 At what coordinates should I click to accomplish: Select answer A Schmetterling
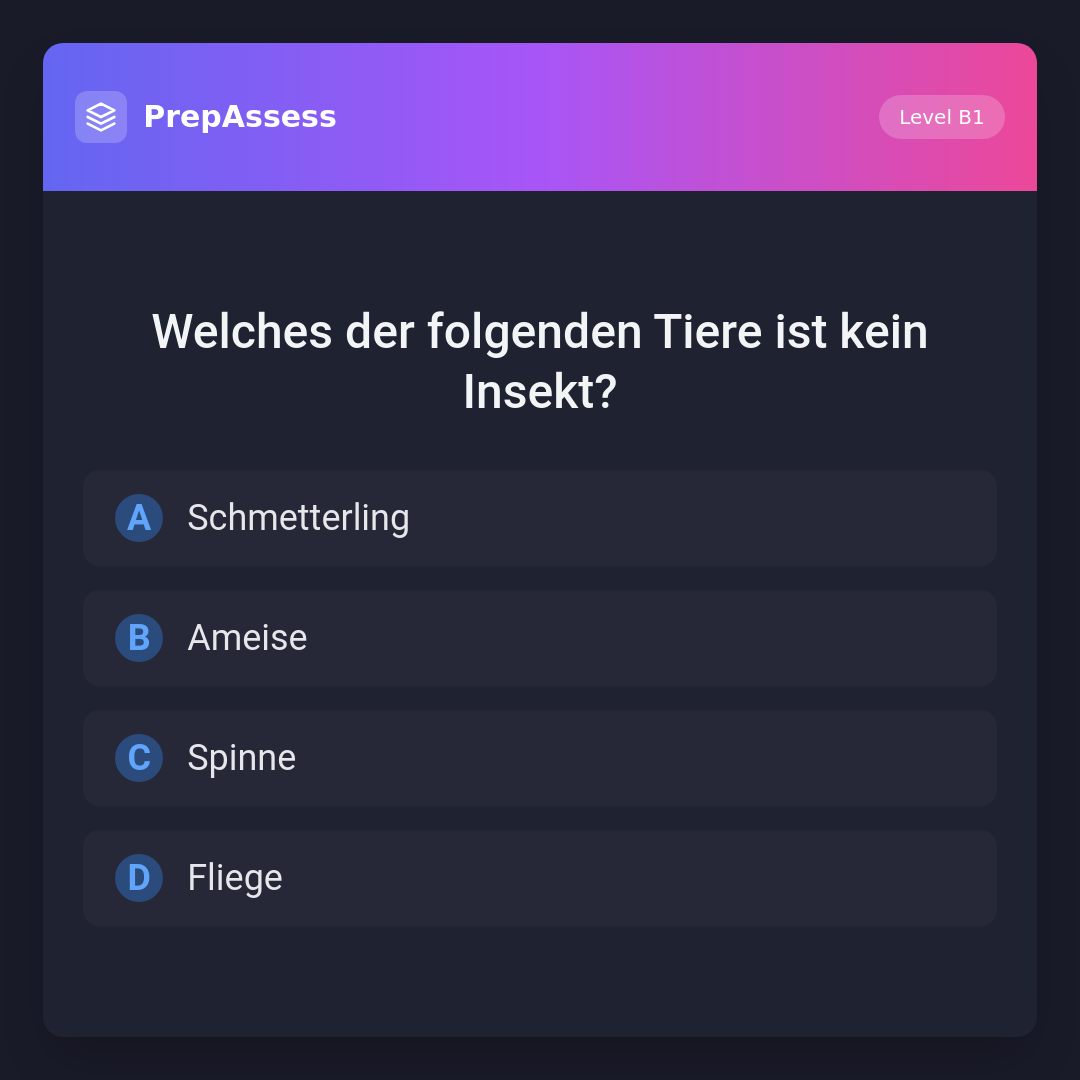(540, 518)
